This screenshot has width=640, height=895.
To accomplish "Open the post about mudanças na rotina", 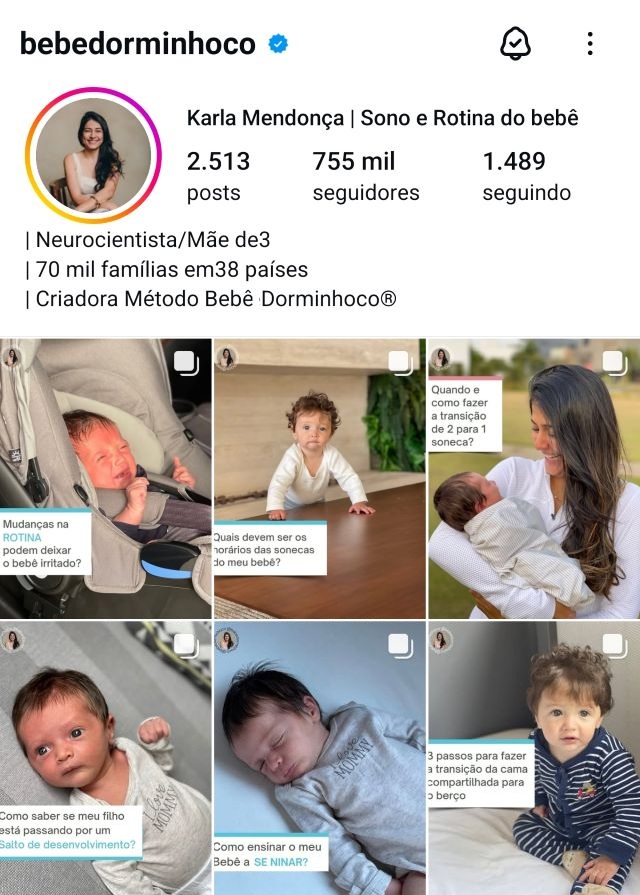I will [x=105, y=478].
